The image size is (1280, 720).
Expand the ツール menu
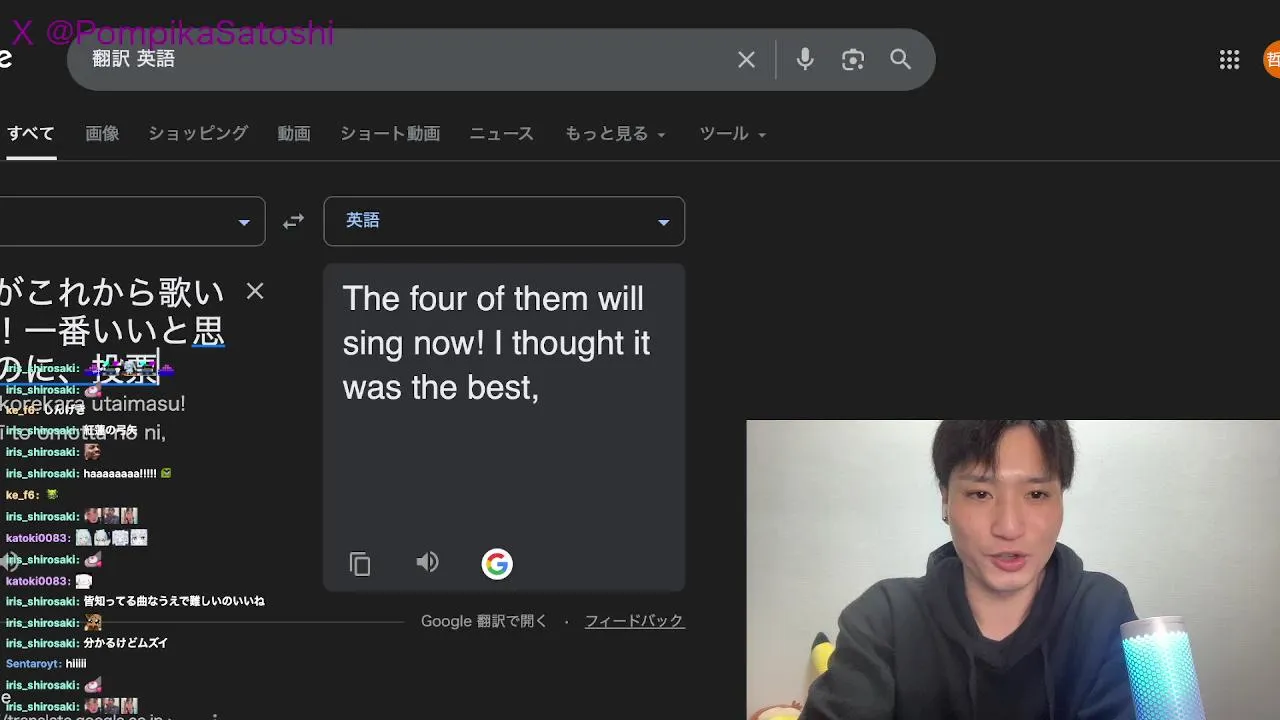click(x=732, y=134)
